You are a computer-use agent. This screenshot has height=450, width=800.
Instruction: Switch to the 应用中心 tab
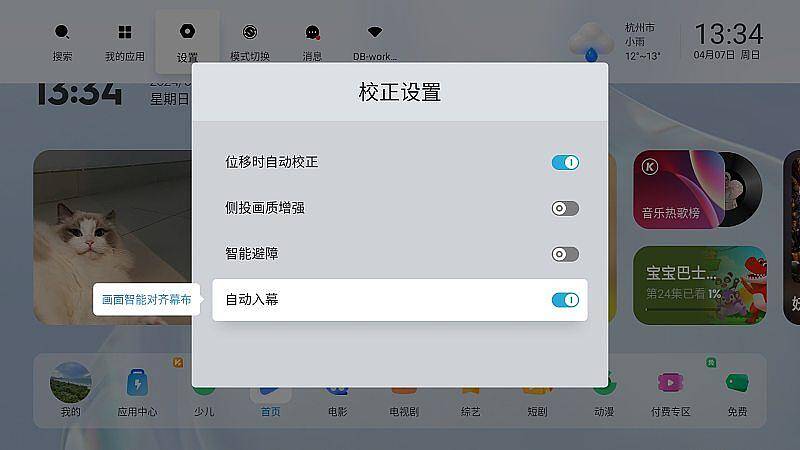point(137,390)
